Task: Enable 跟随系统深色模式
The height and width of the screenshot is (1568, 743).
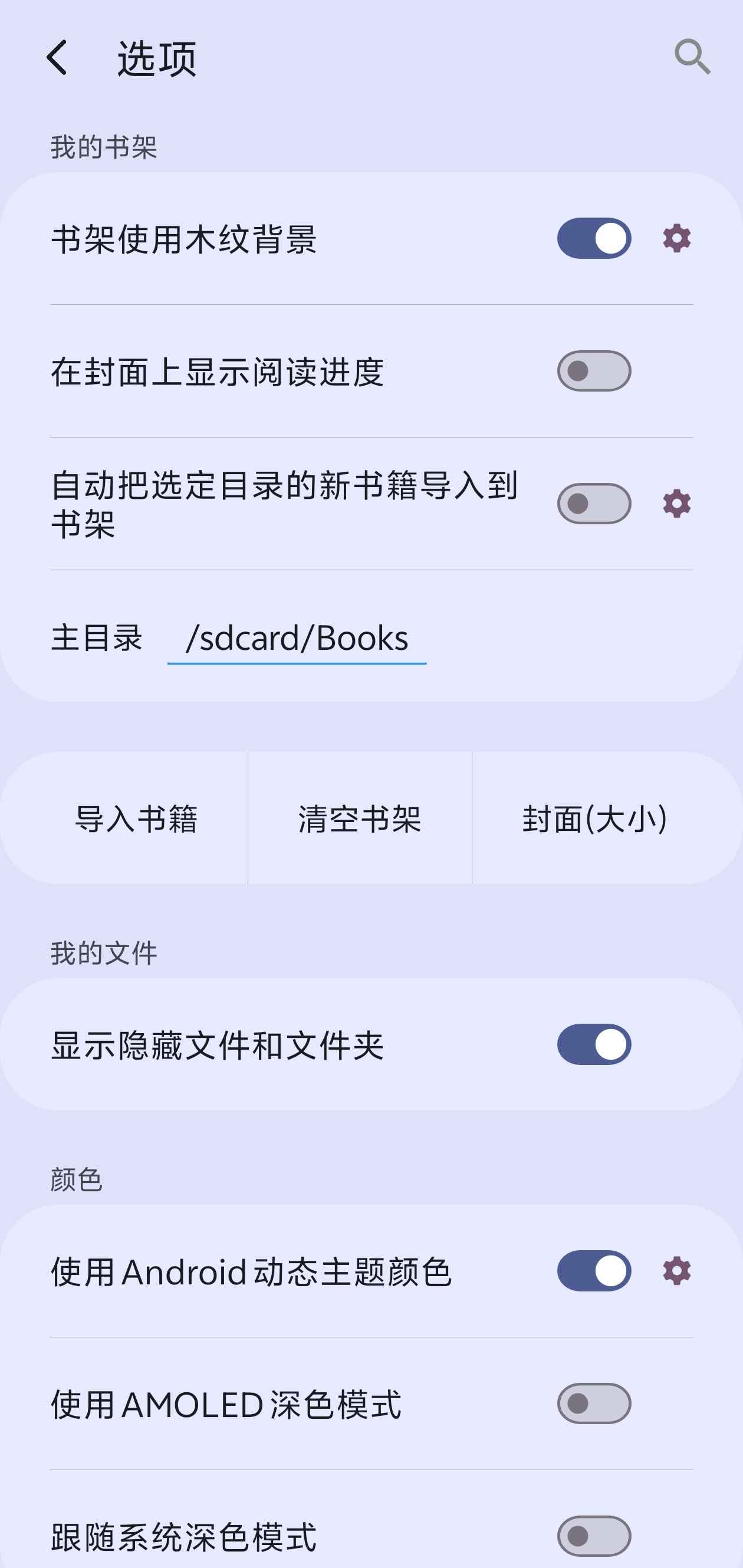Action: tap(594, 1536)
